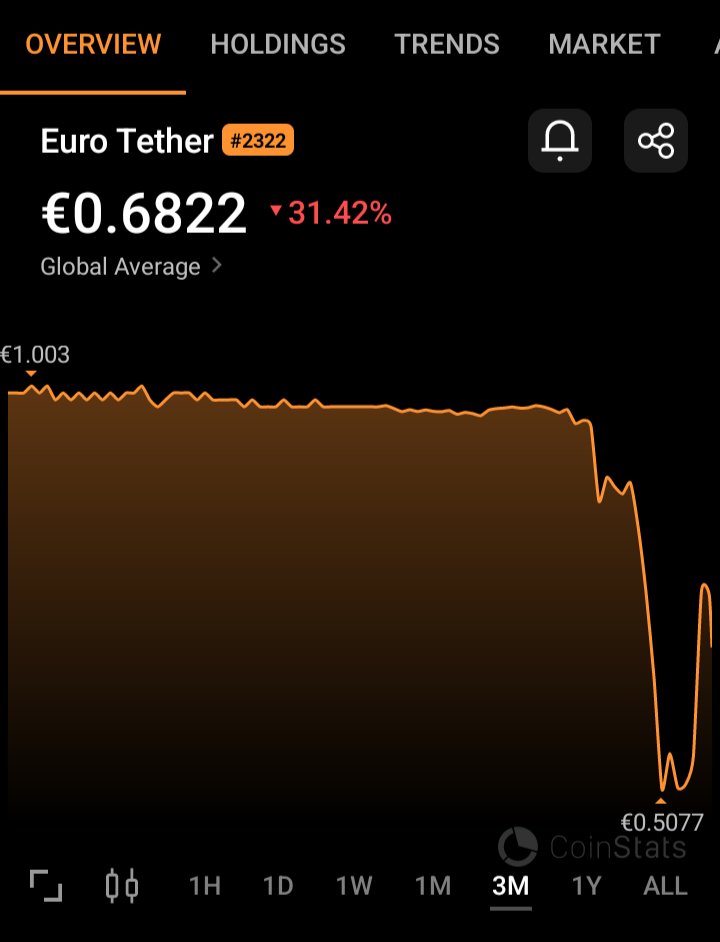Share the Euro Tether page
This screenshot has width=720, height=942.
point(656,141)
